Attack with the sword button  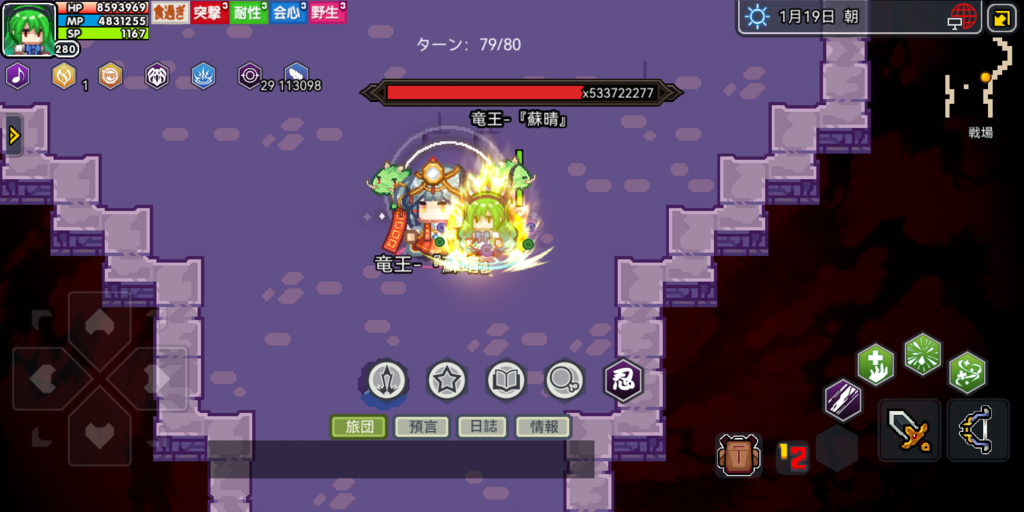(909, 430)
